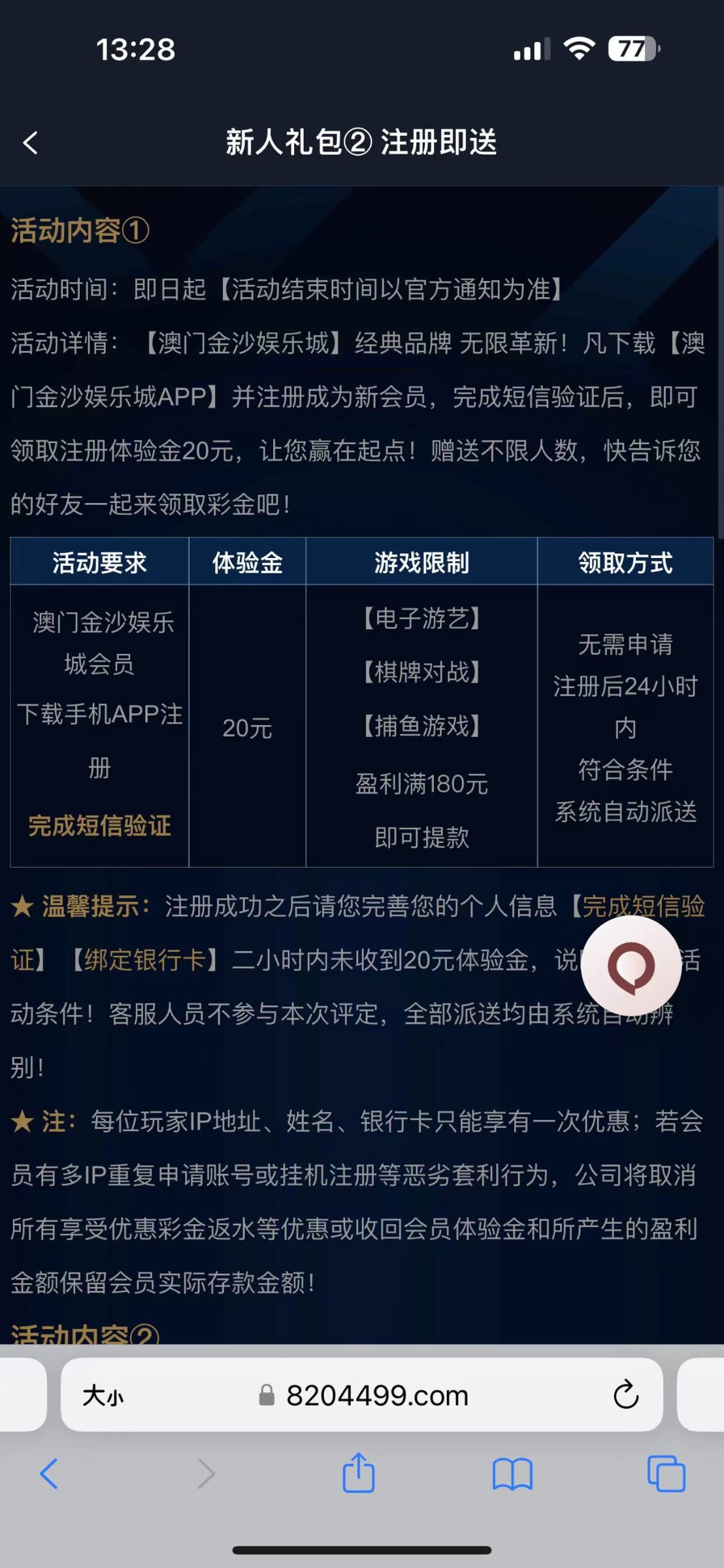724x1568 pixels.
Task: Show all open tabs
Action: [666, 1475]
